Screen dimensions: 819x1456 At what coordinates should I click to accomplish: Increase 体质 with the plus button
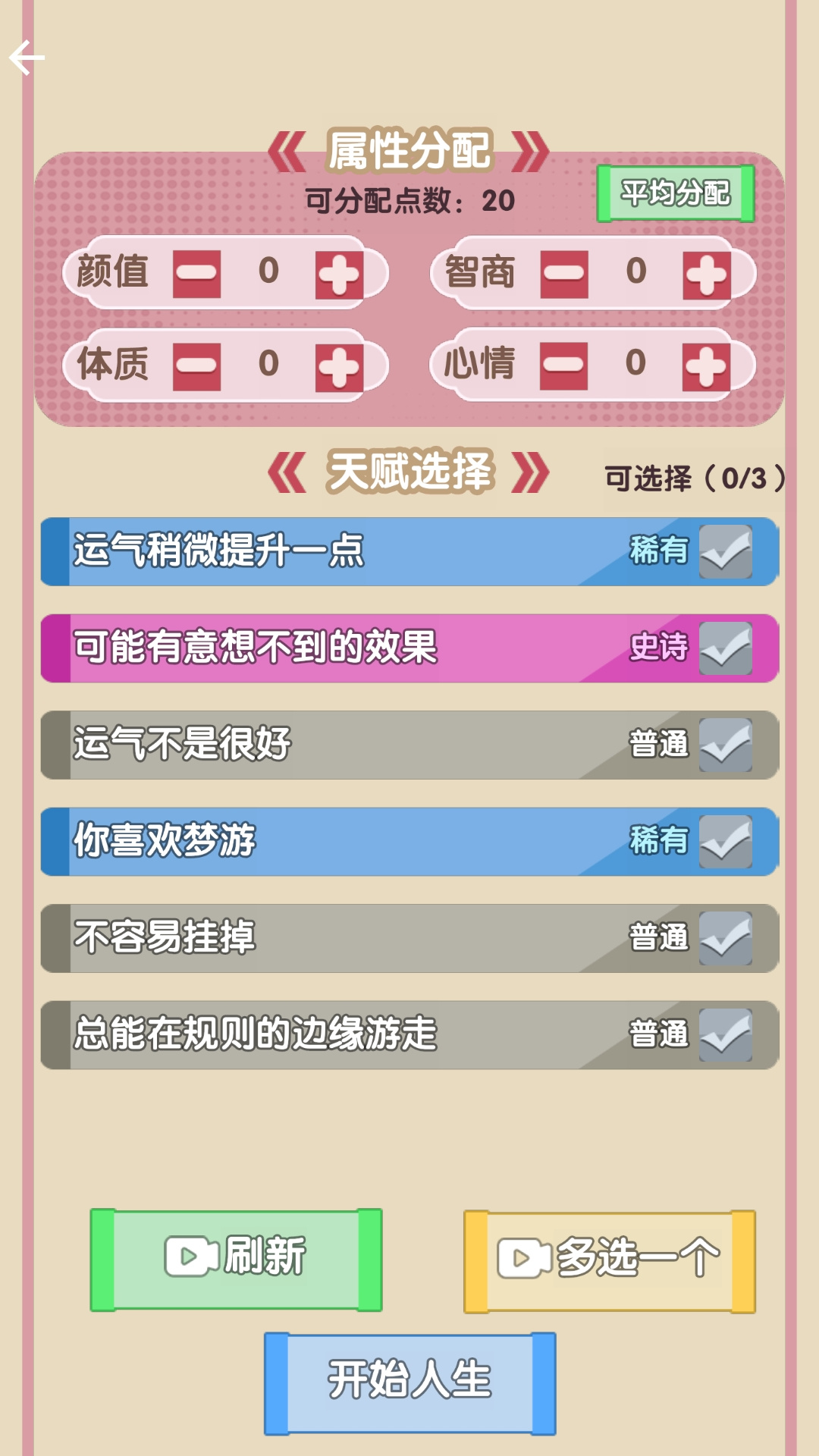click(x=339, y=368)
